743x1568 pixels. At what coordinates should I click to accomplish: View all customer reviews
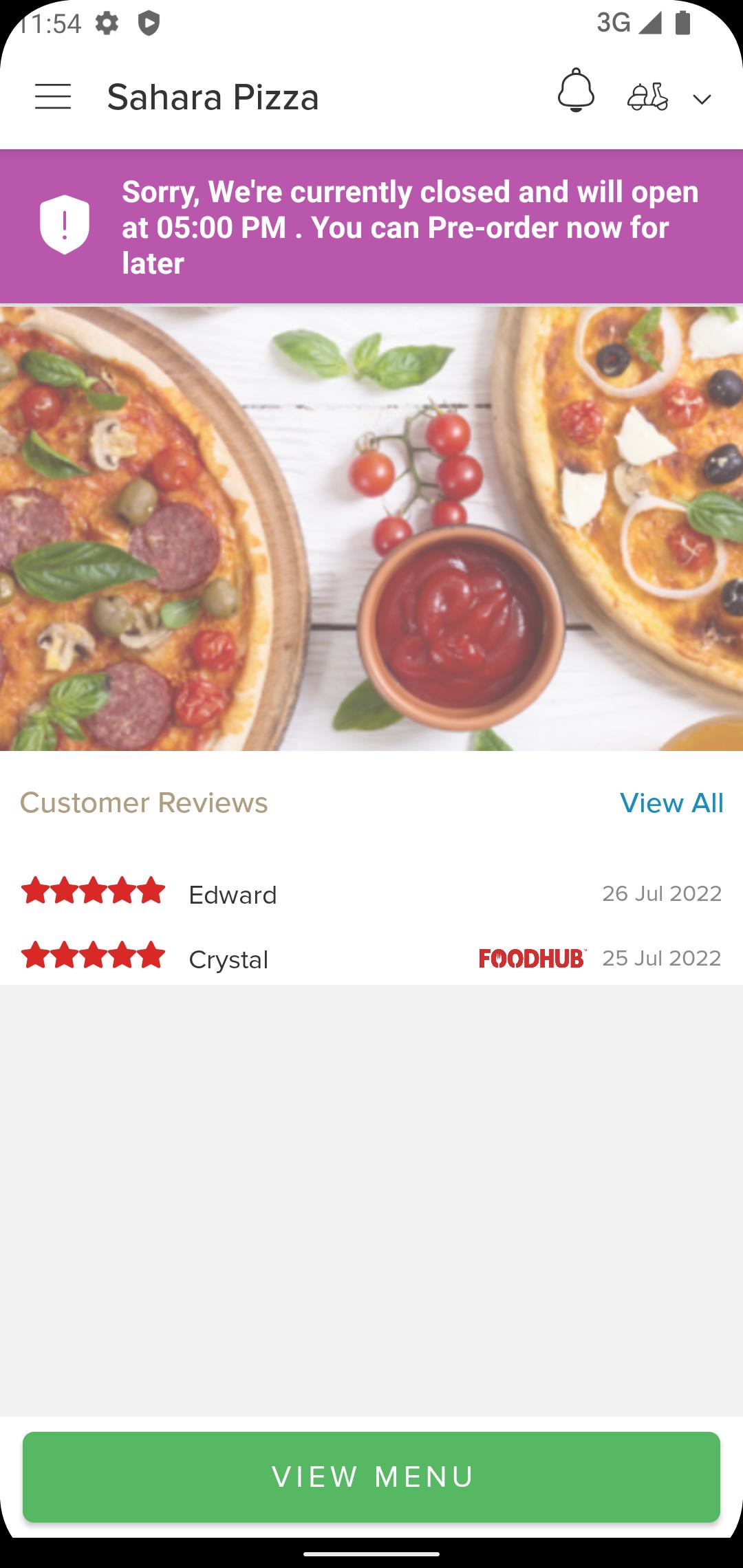[x=671, y=803]
